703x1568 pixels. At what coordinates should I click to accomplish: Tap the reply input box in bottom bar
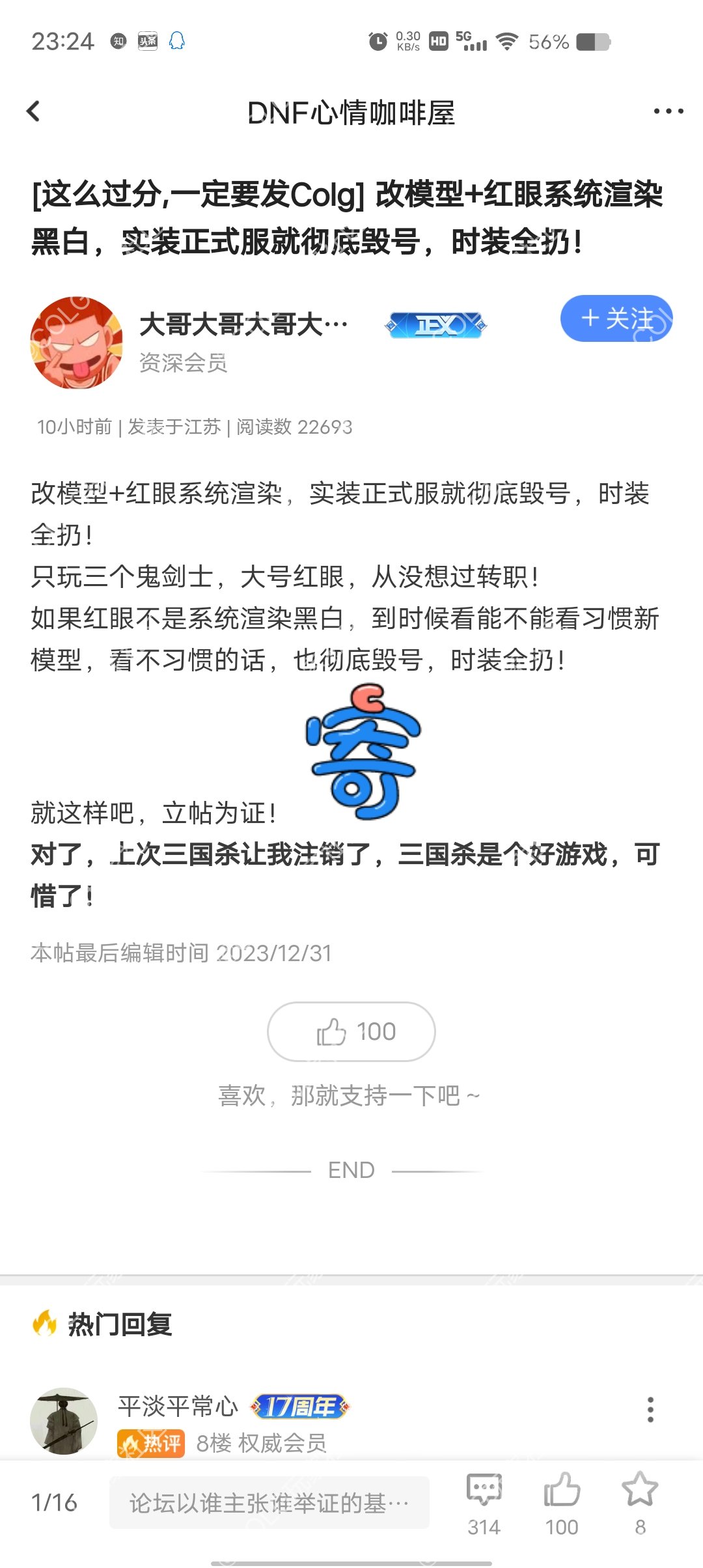click(x=269, y=1503)
